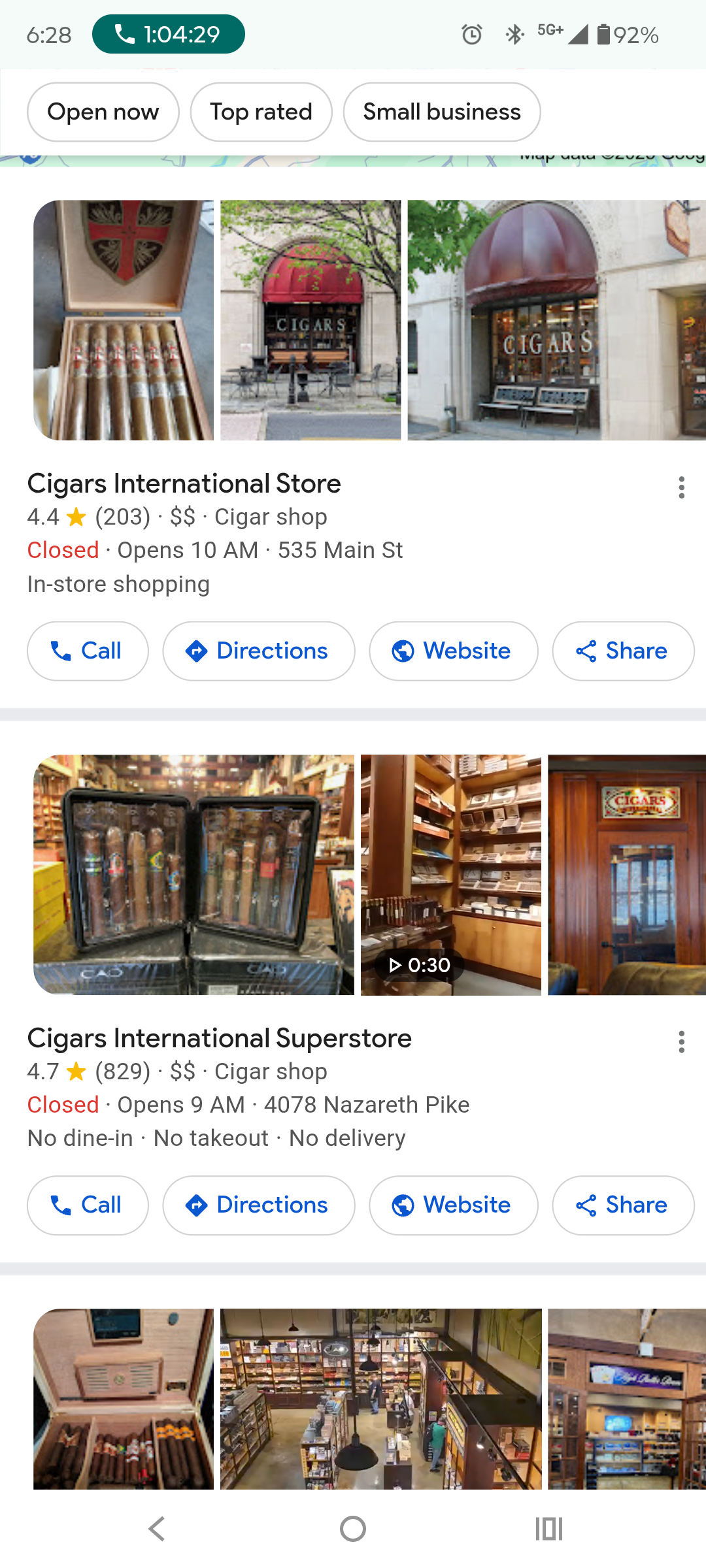Share Cigars International Superstore listing
Viewport: 706px width, 1568px height.
coord(622,1205)
